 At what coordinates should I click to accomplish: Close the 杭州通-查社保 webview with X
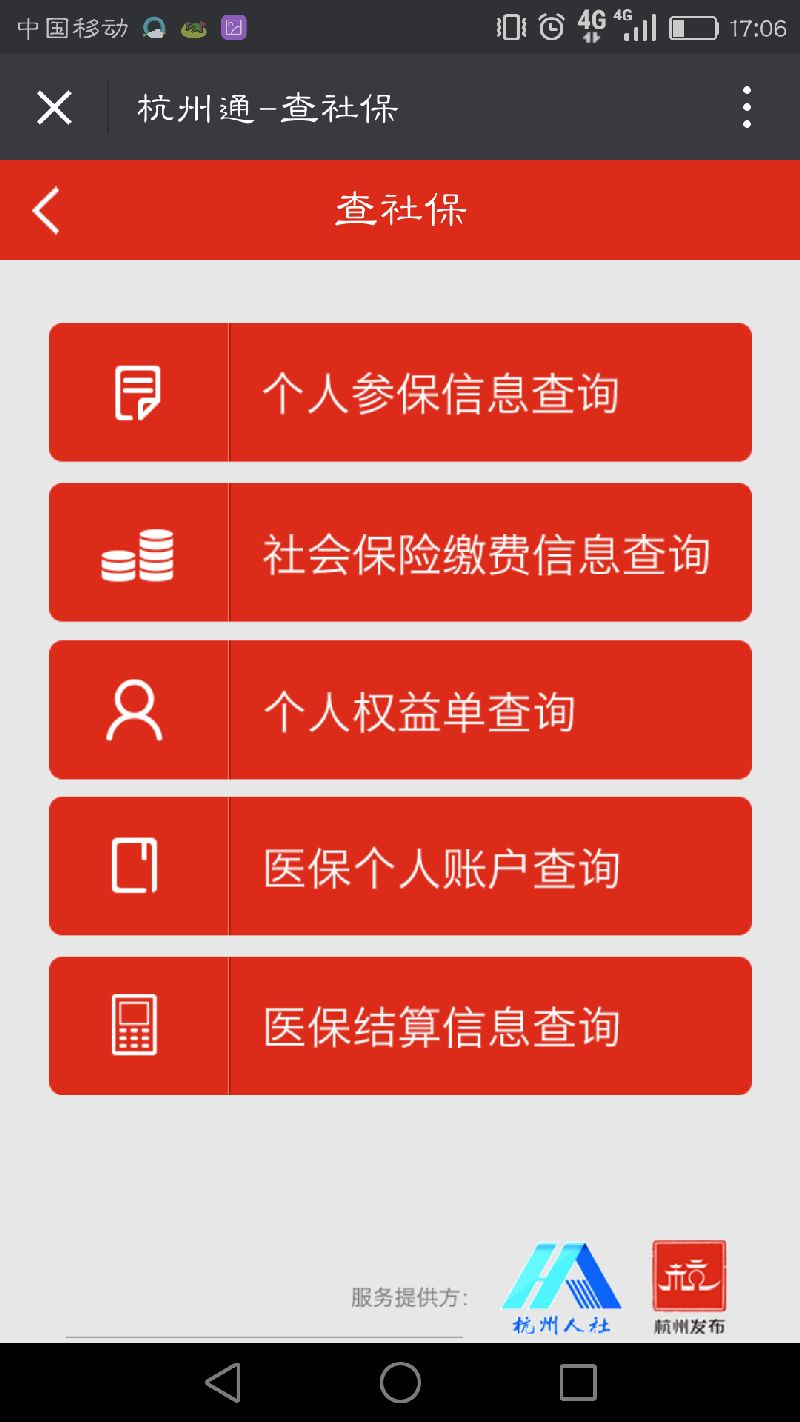click(x=54, y=107)
